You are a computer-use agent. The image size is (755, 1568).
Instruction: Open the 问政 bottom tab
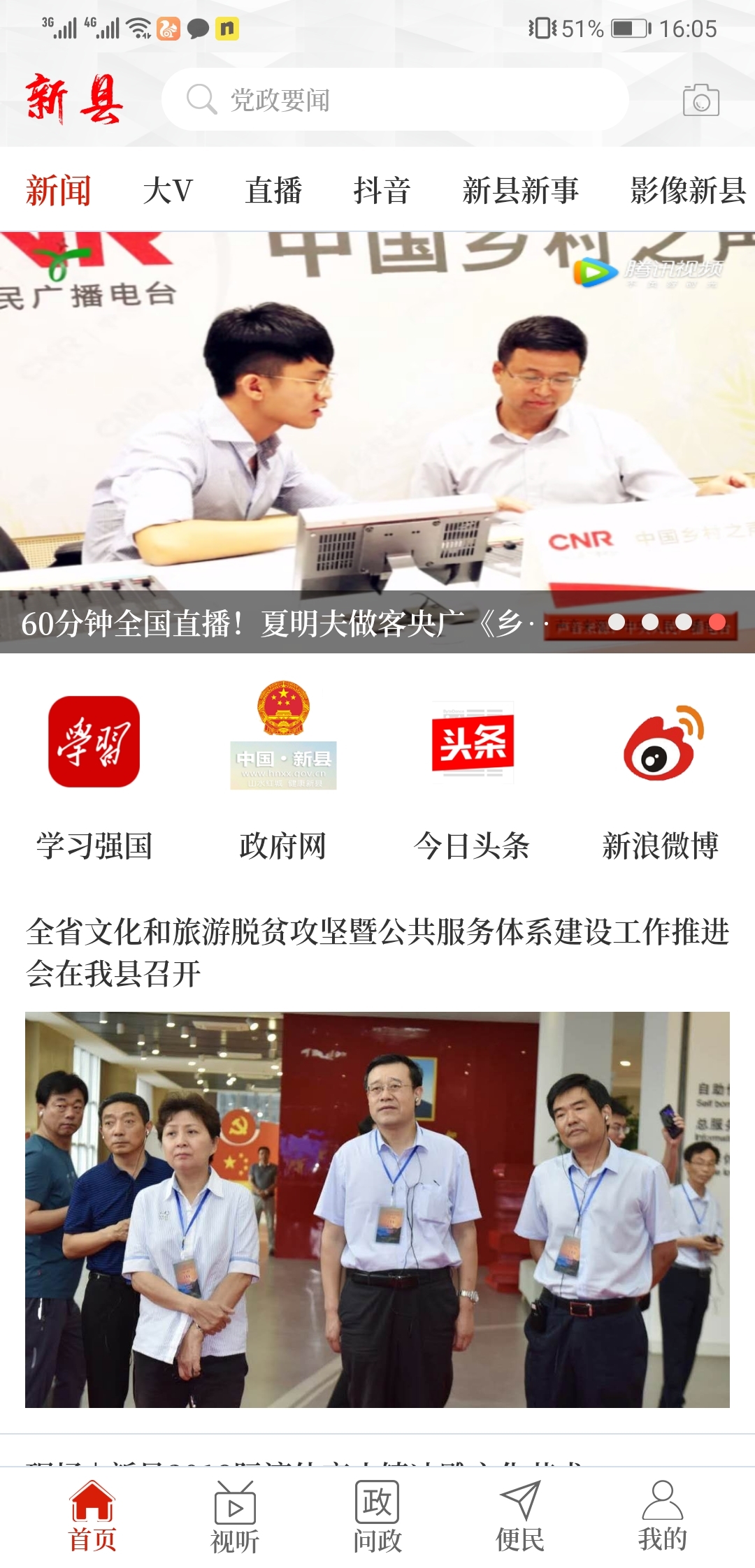tap(377, 1516)
